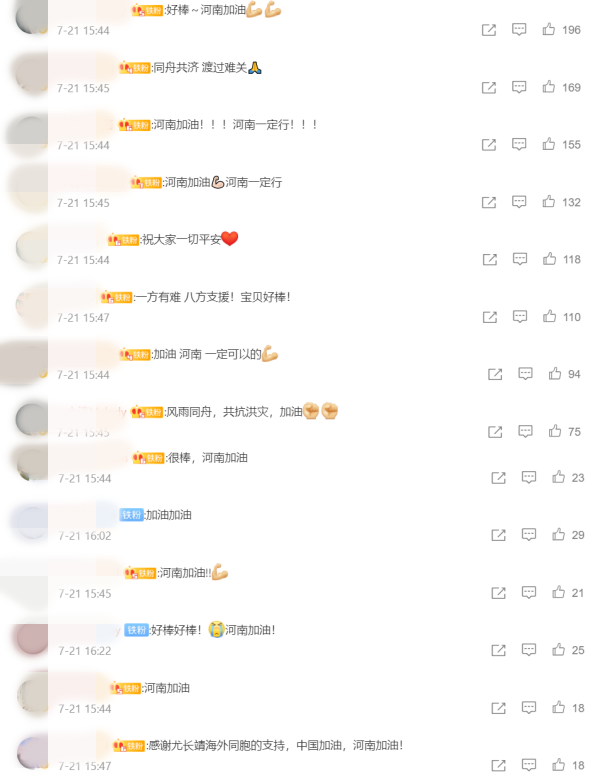Share the comment 一方有难 八方支援！宝贝好棒！
Viewport: 600px width, 782px height.
click(489, 317)
